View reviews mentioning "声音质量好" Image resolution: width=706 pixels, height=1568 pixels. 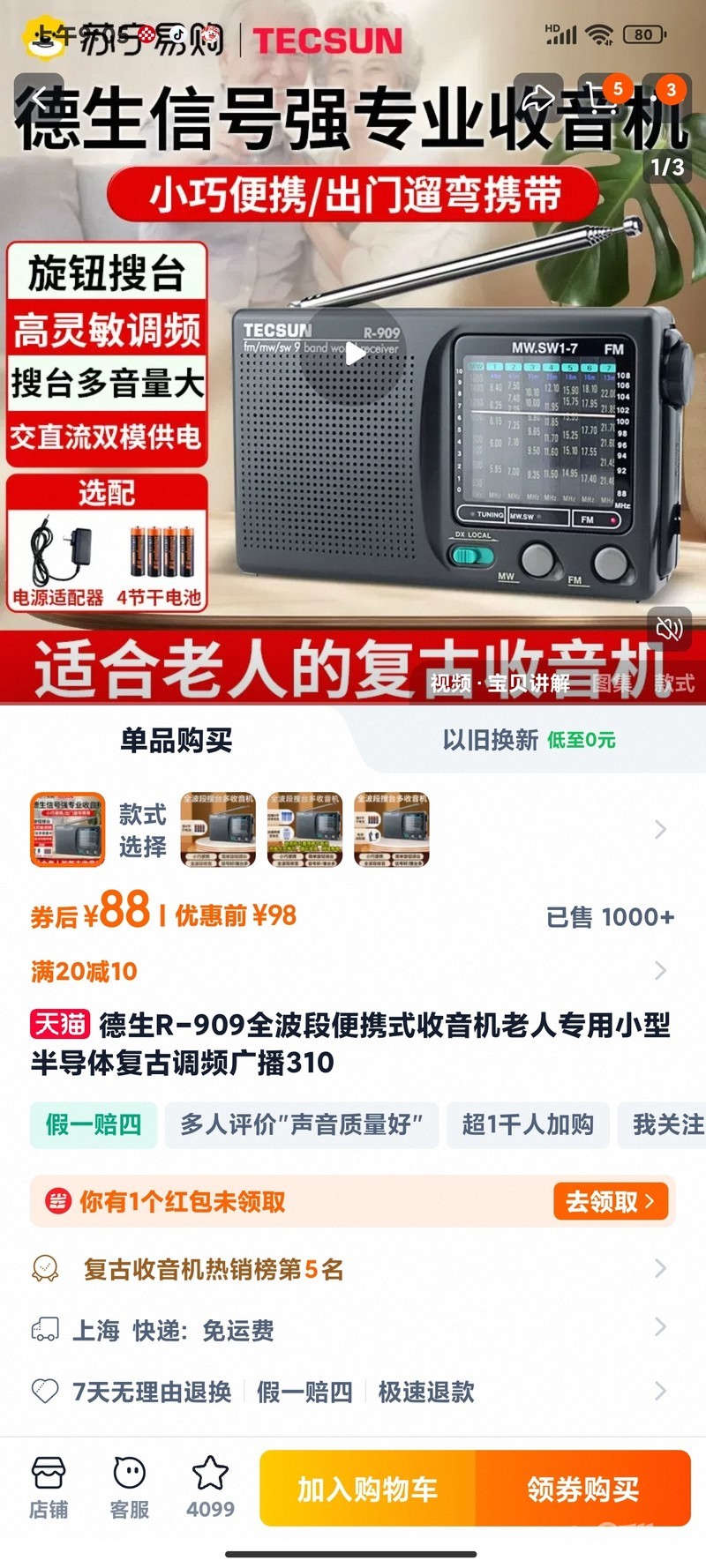[302, 1124]
